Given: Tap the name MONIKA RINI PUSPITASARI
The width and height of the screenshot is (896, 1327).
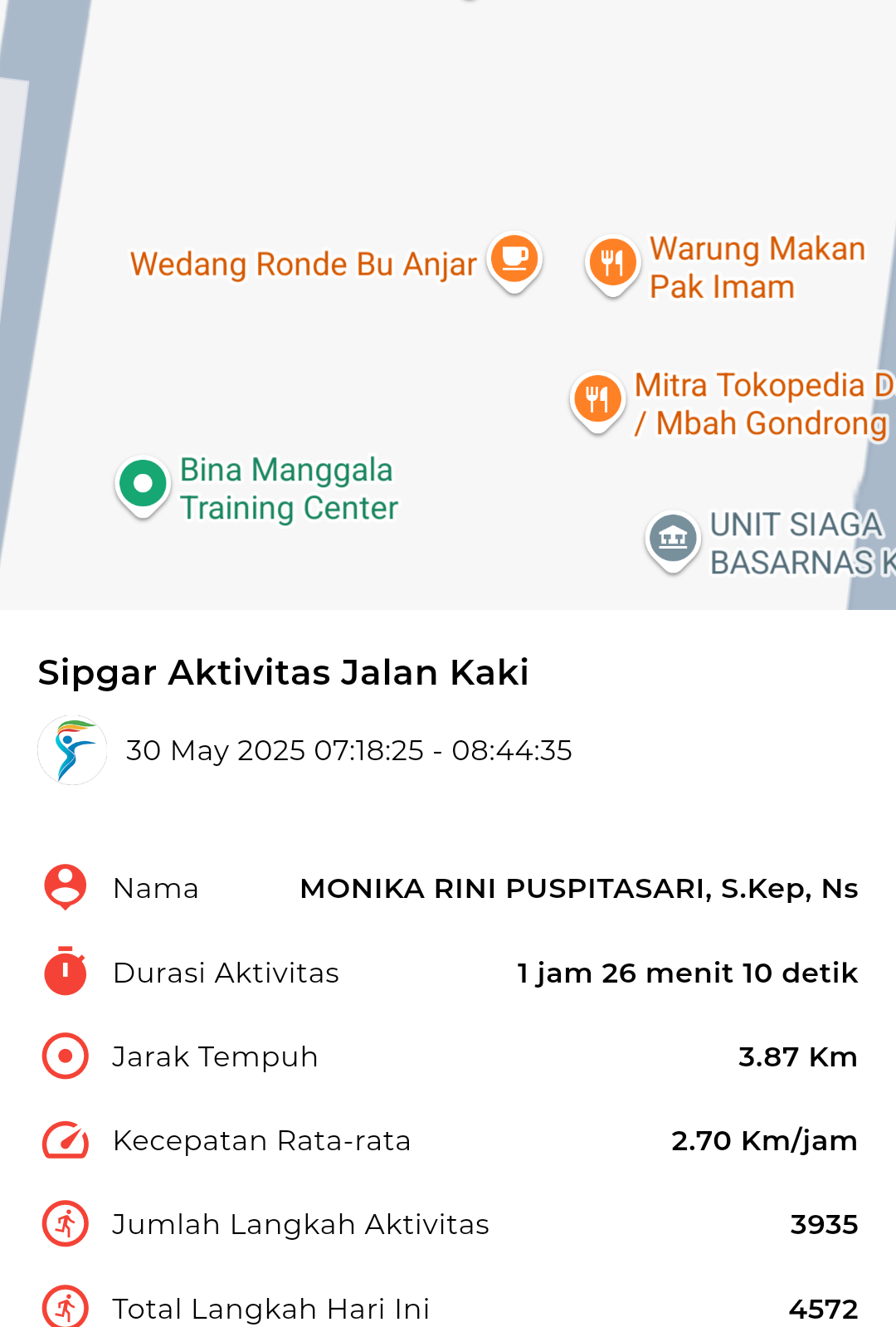Looking at the screenshot, I should (x=580, y=888).
